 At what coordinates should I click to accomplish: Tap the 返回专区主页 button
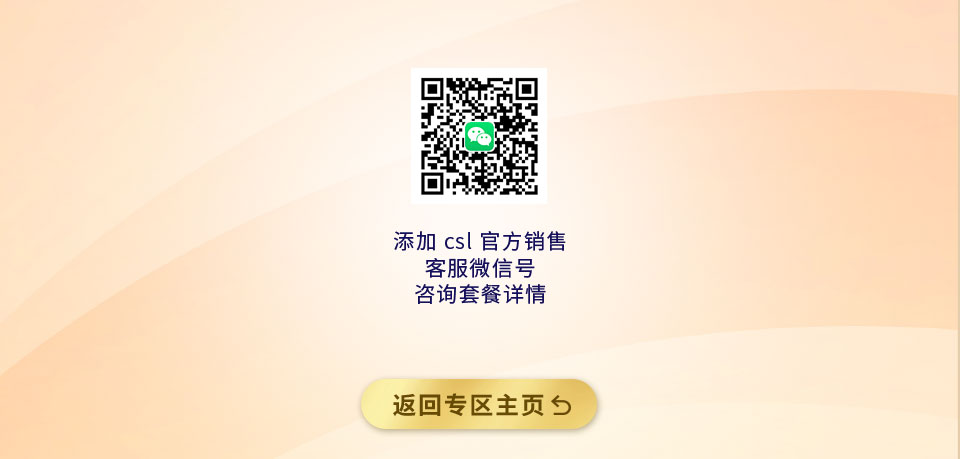479,405
